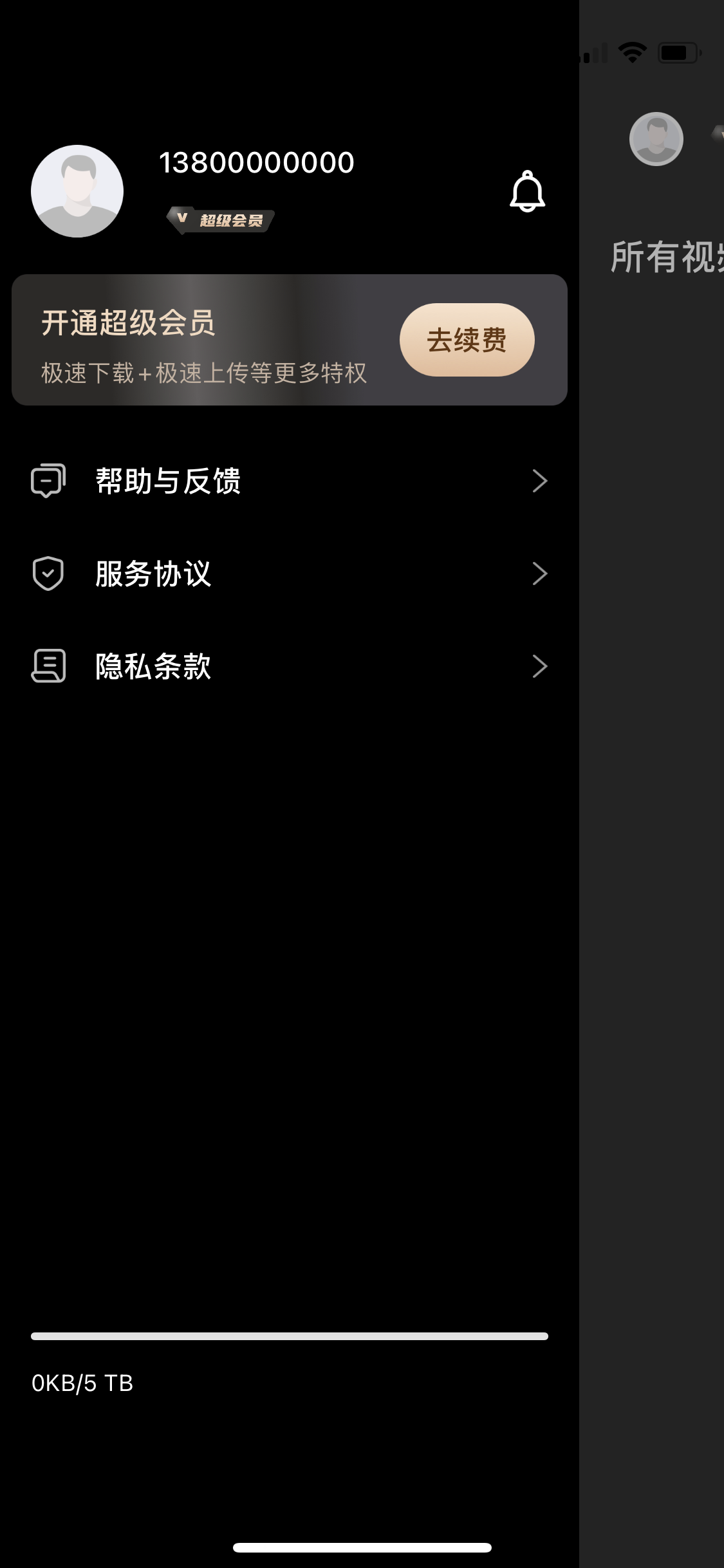Tap the small avatar on the dimmed page

[656, 139]
